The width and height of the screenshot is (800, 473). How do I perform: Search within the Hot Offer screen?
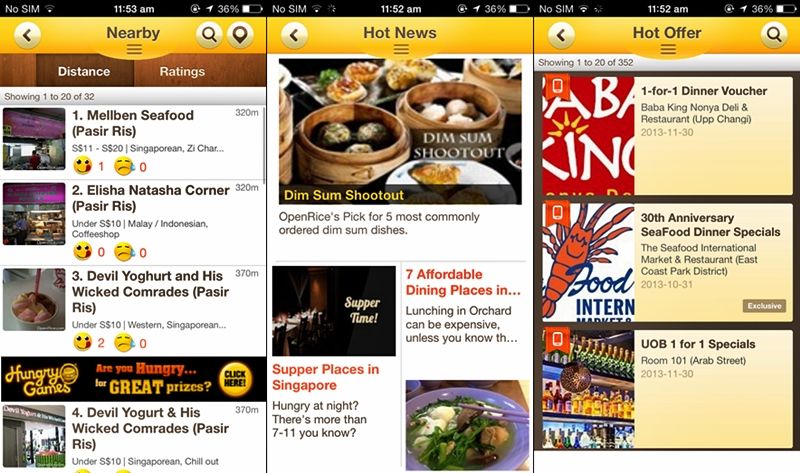pos(773,36)
